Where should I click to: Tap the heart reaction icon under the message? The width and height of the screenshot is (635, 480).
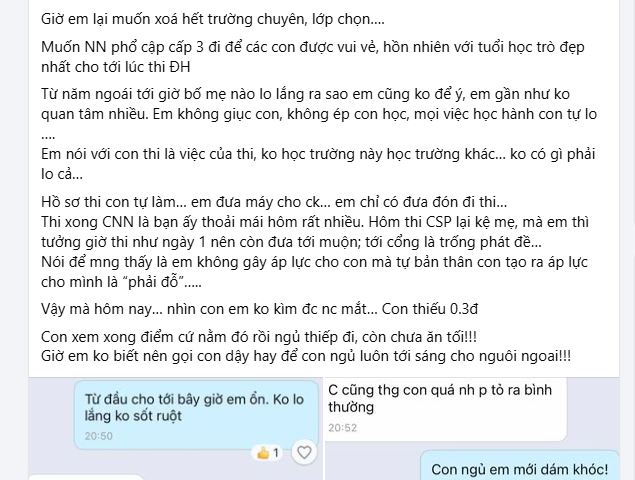[x=305, y=453]
